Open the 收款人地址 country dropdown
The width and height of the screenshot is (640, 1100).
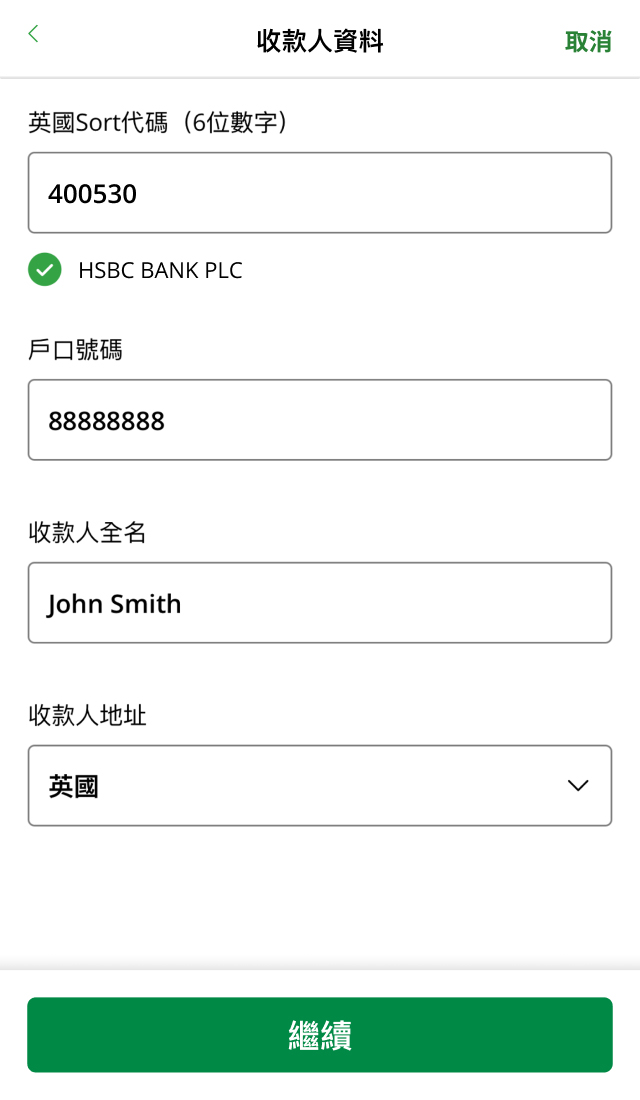click(320, 786)
